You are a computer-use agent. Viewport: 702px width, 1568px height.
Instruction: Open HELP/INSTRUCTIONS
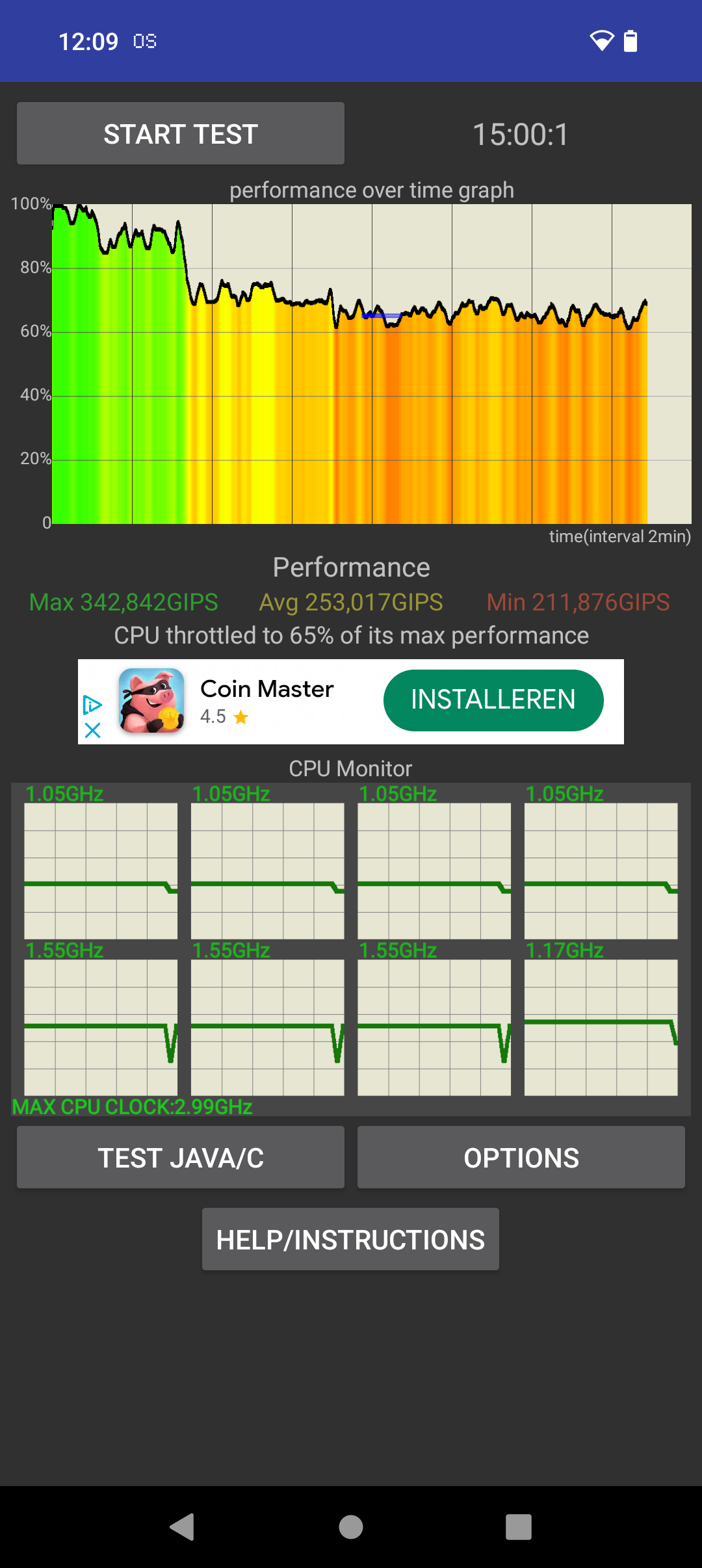[x=350, y=1239]
